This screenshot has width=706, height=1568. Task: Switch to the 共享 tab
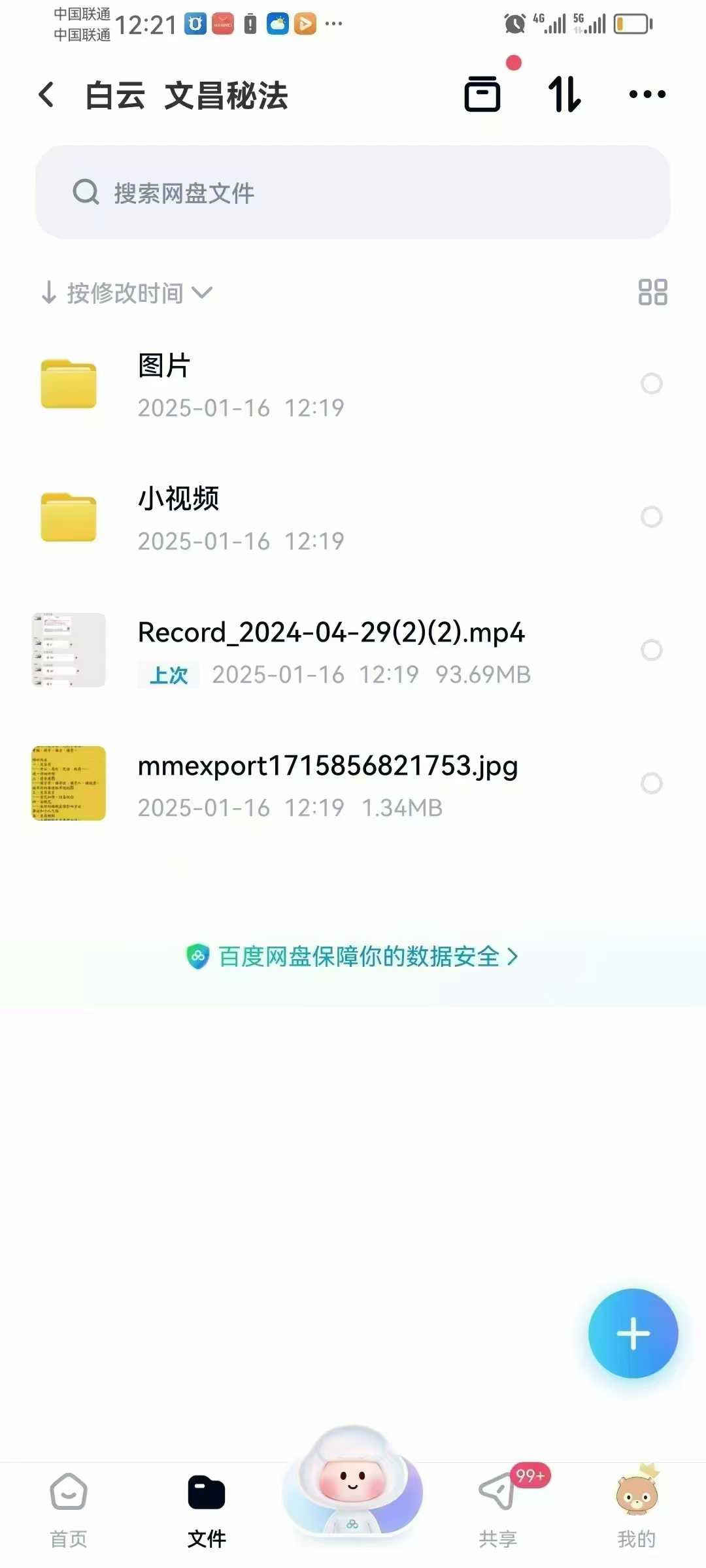tap(497, 1509)
